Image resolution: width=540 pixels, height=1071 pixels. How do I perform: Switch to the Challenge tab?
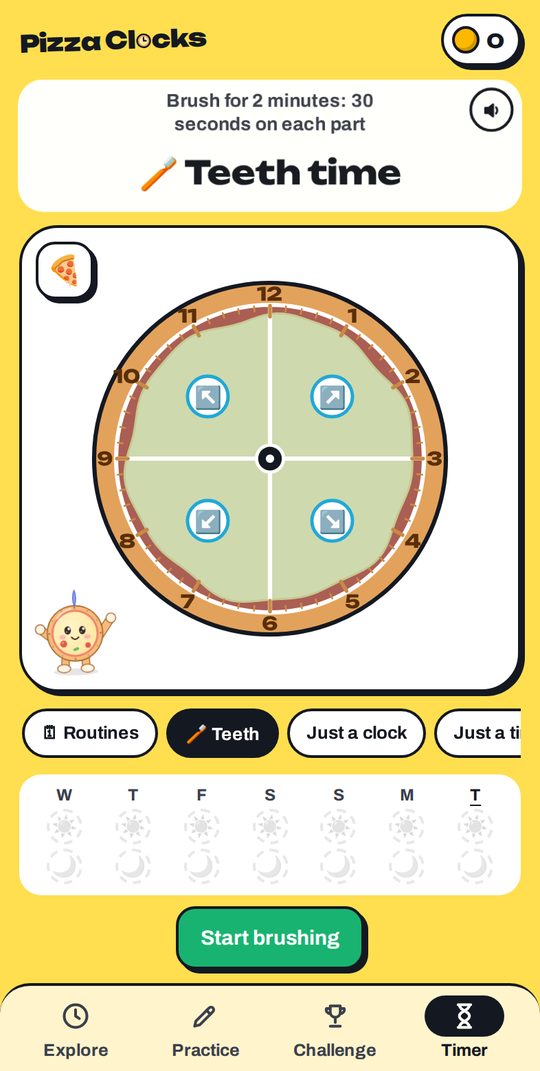tap(335, 1029)
